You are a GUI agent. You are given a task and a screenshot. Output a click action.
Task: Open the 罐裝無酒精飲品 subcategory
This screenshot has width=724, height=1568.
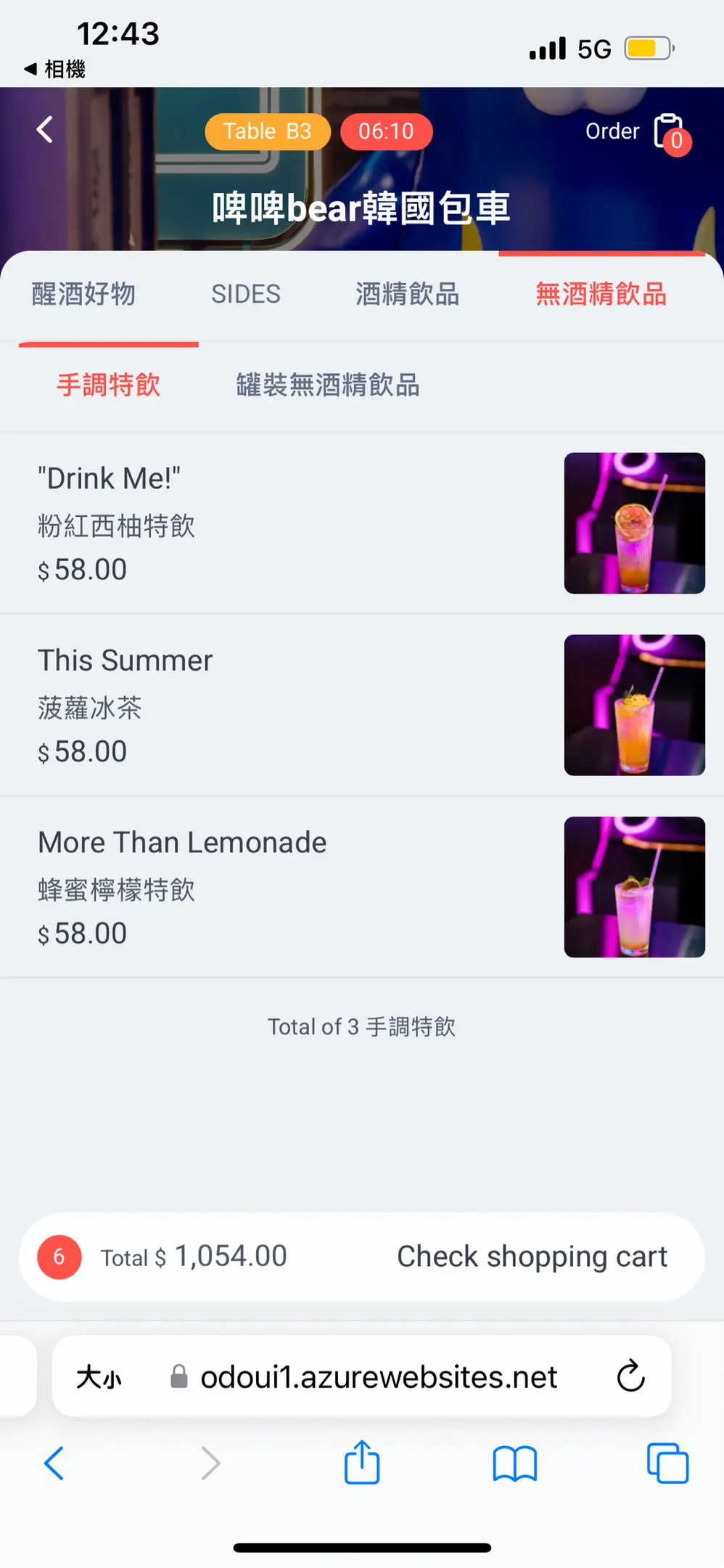coord(328,385)
